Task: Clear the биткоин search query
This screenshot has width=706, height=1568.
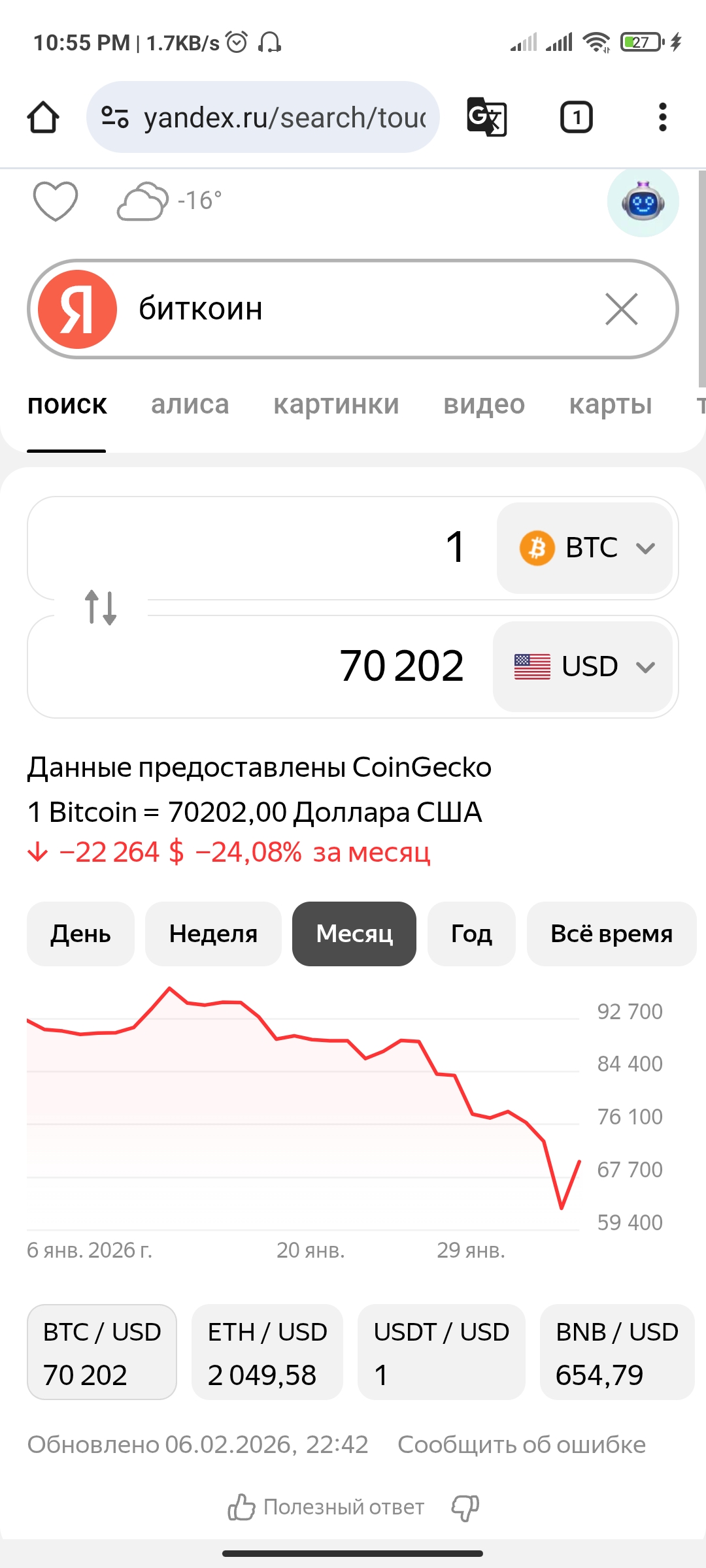Action: click(x=621, y=309)
